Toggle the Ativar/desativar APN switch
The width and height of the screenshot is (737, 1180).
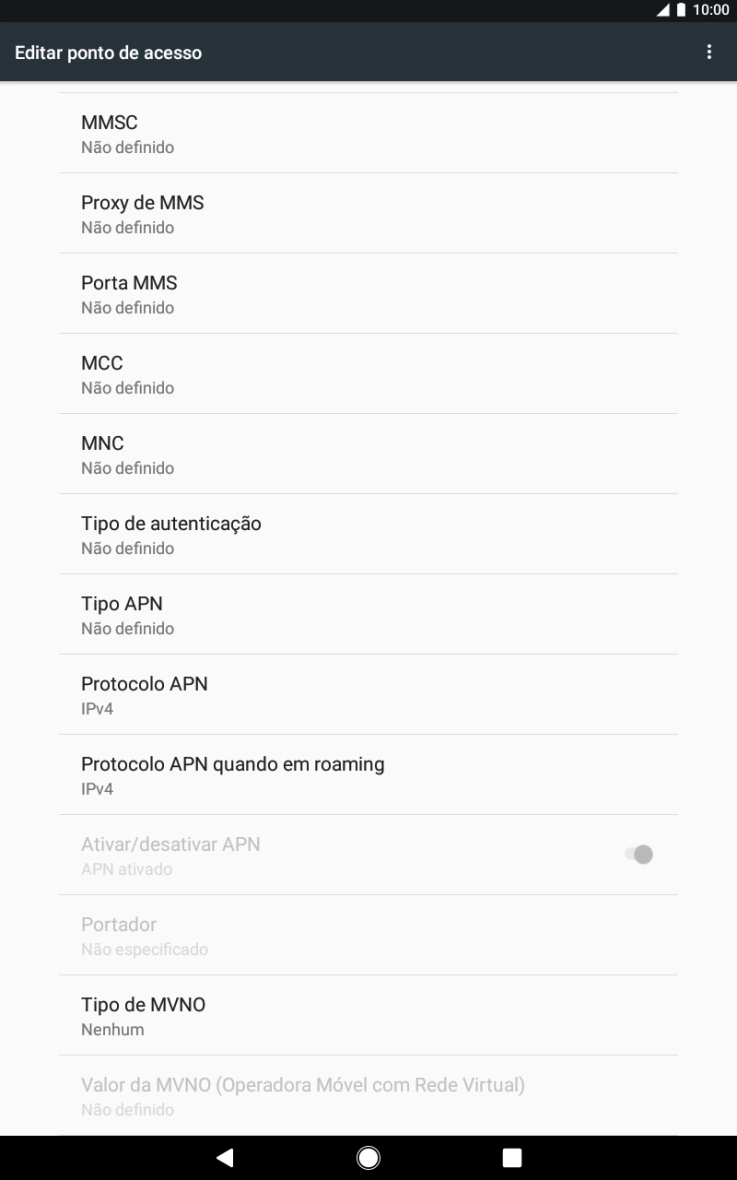(x=638, y=853)
